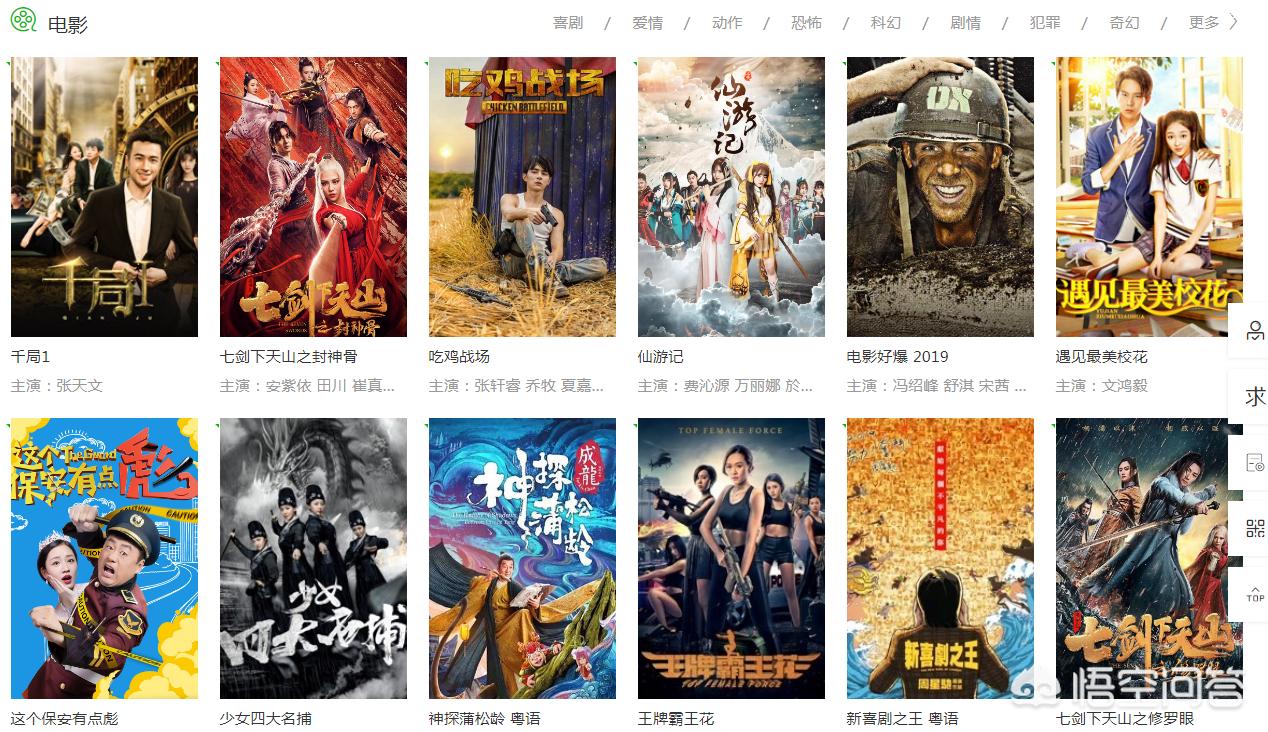Open 少女四大名捕 movie card
Screen dimensions: 1268x732
click(x=313, y=558)
